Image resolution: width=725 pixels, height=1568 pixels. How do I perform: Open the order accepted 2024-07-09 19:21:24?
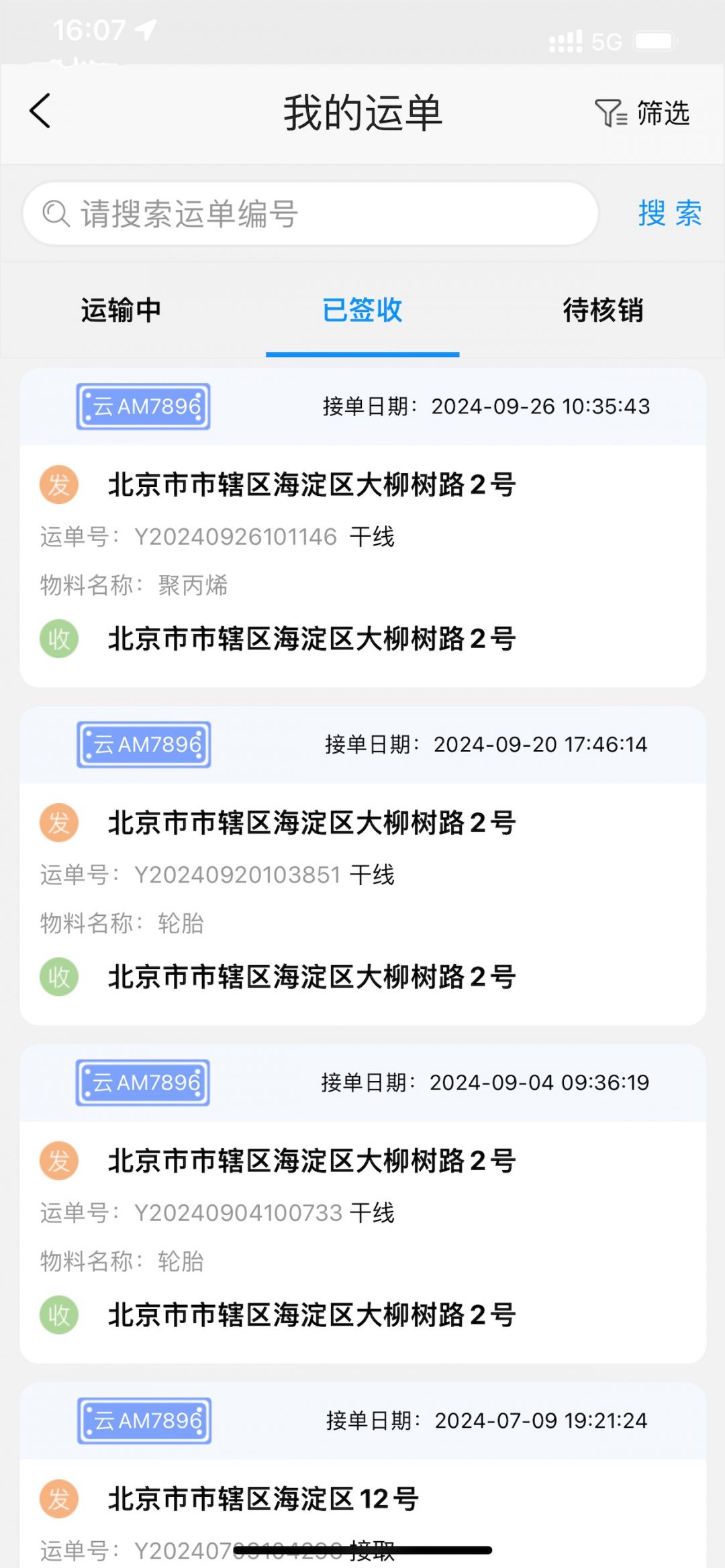click(x=362, y=1476)
